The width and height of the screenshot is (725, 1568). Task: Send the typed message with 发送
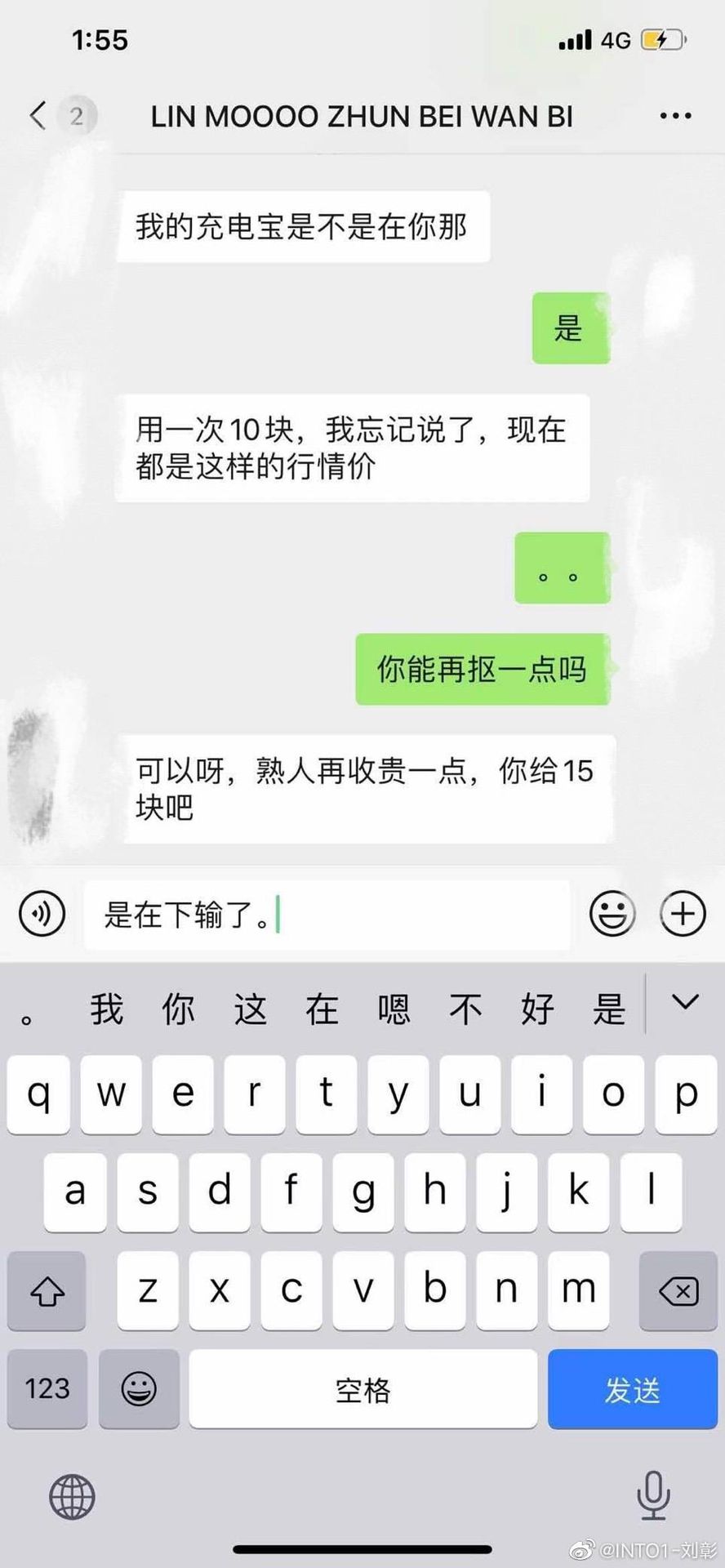(632, 1389)
